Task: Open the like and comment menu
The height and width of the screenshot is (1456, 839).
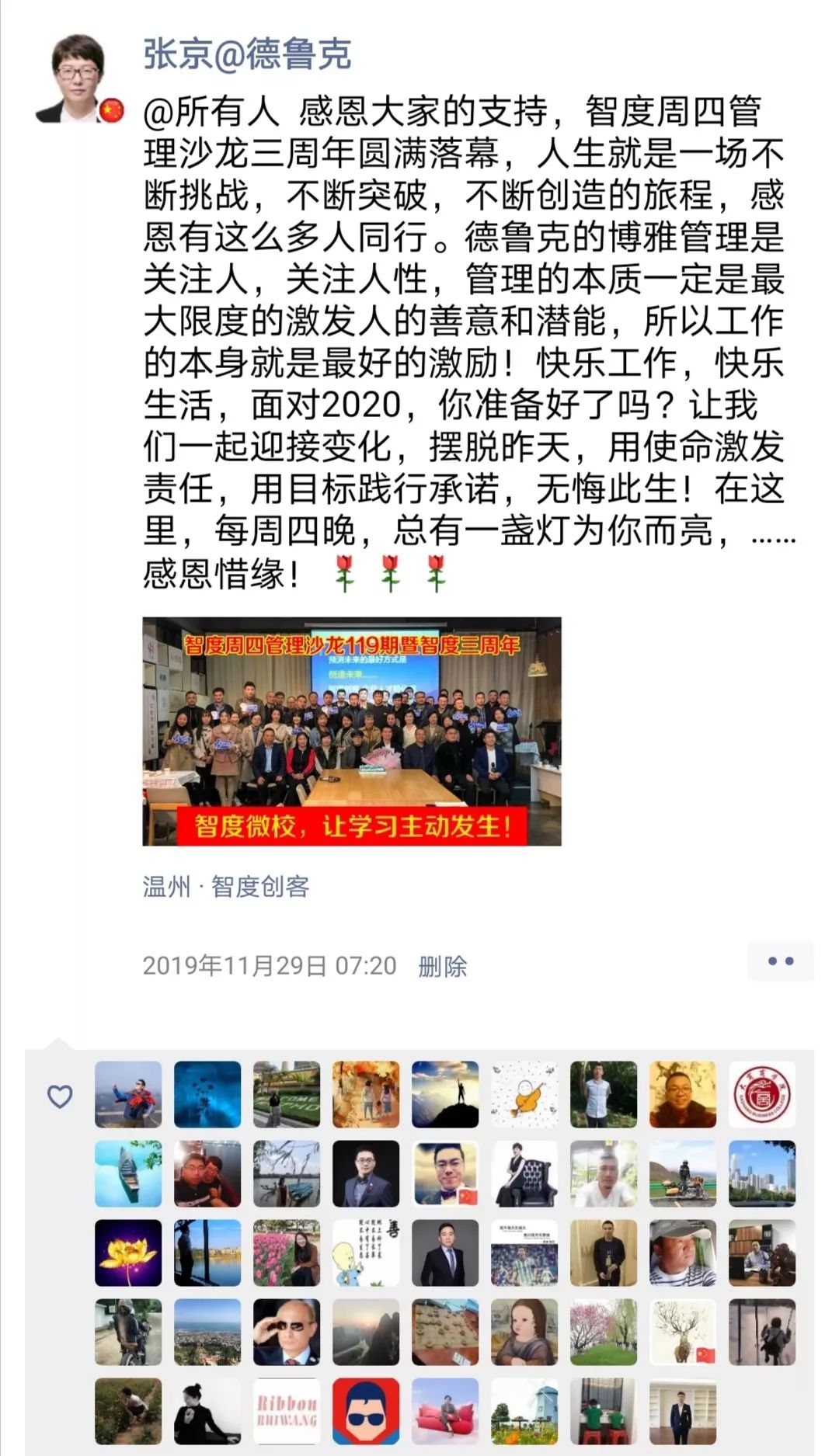Action: click(780, 961)
